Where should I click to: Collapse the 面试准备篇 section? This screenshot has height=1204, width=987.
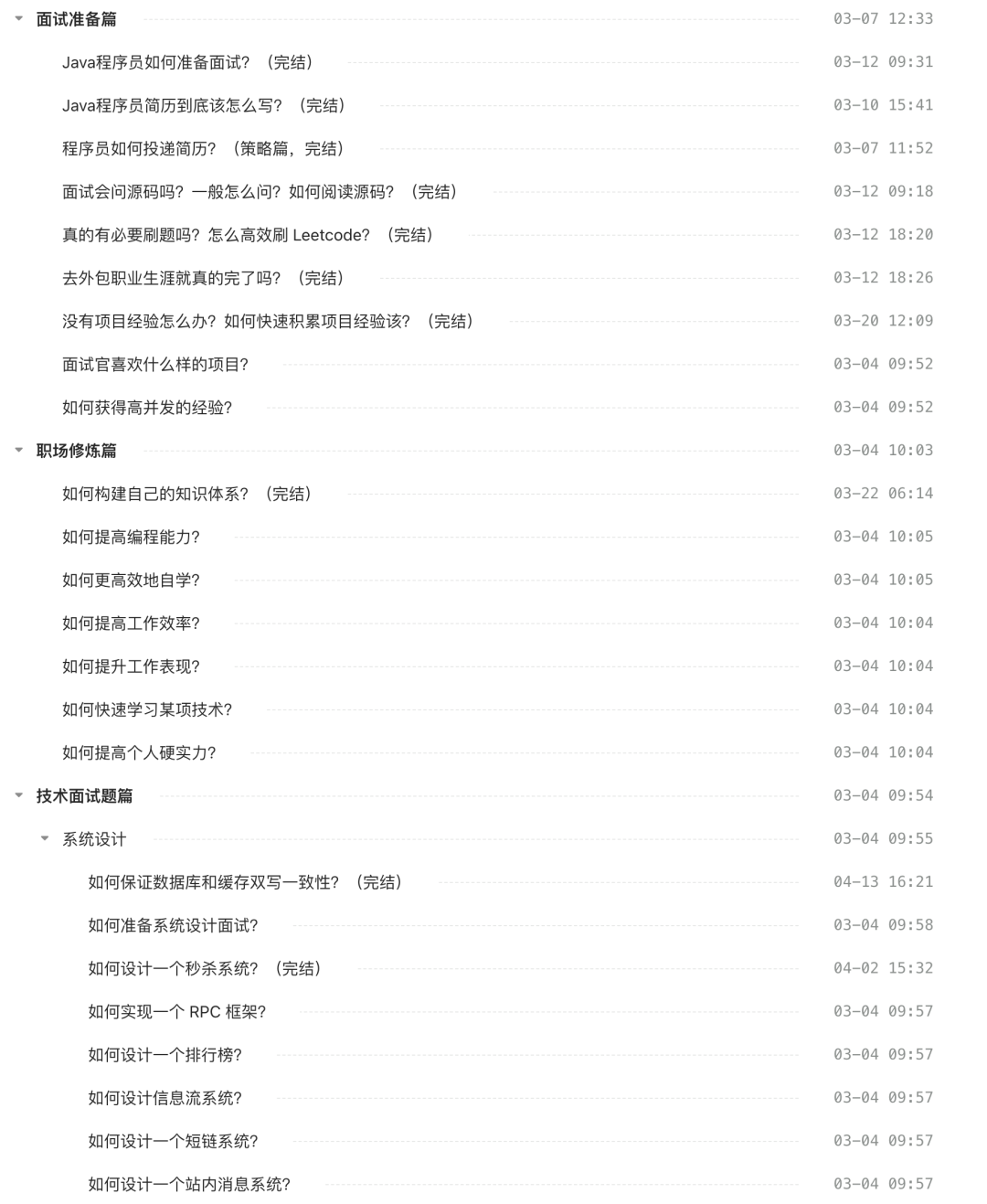(x=18, y=18)
